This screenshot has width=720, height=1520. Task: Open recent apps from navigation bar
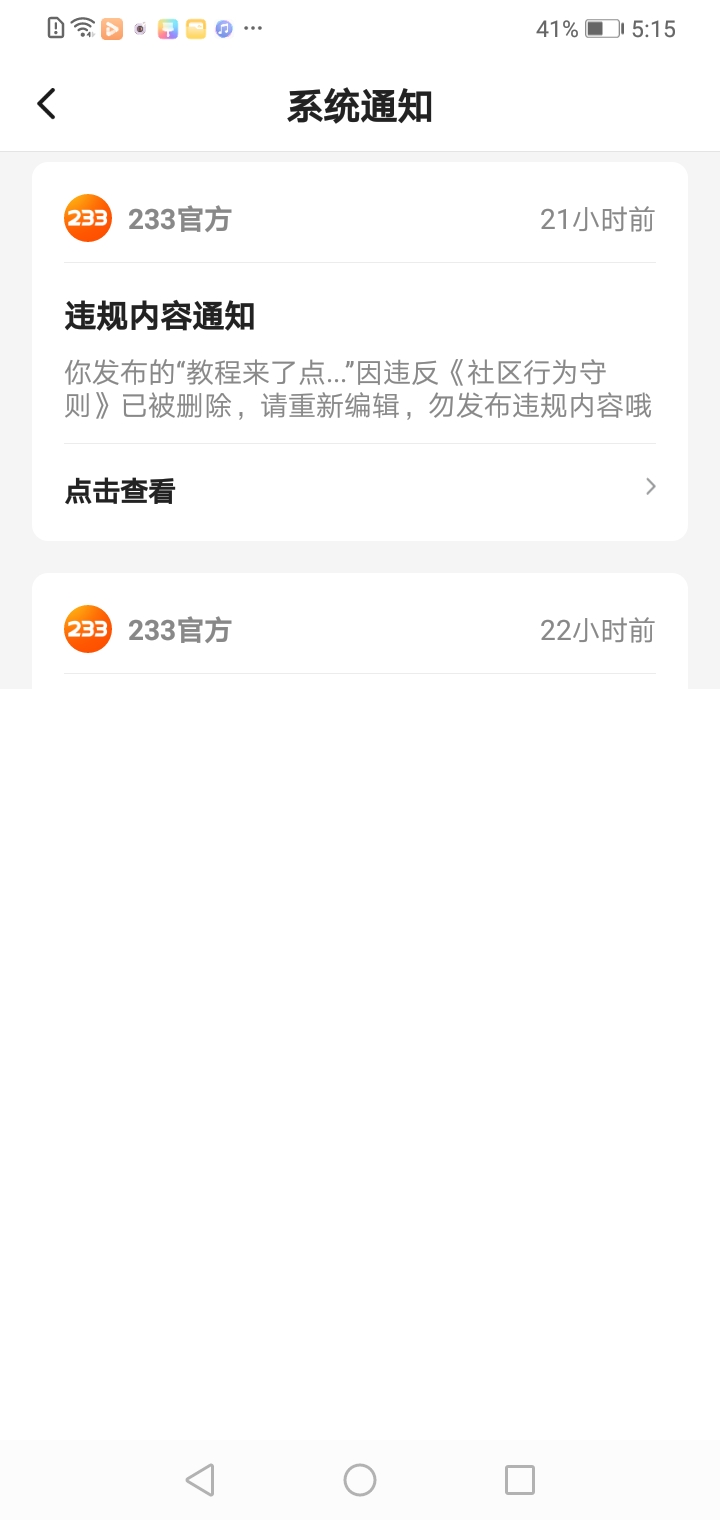tap(520, 1479)
